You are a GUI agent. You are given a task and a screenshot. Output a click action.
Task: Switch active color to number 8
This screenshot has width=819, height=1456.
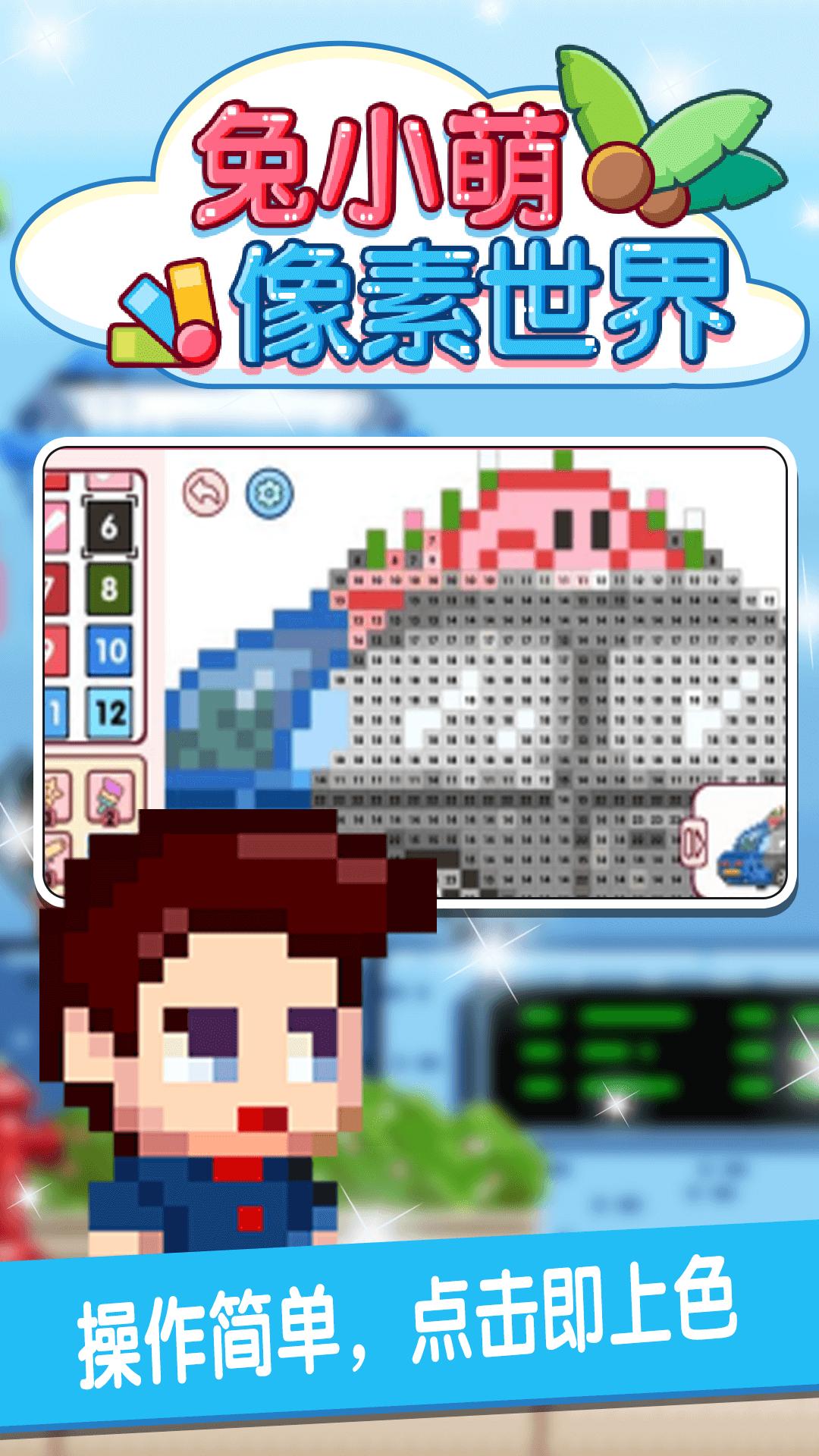(x=111, y=589)
